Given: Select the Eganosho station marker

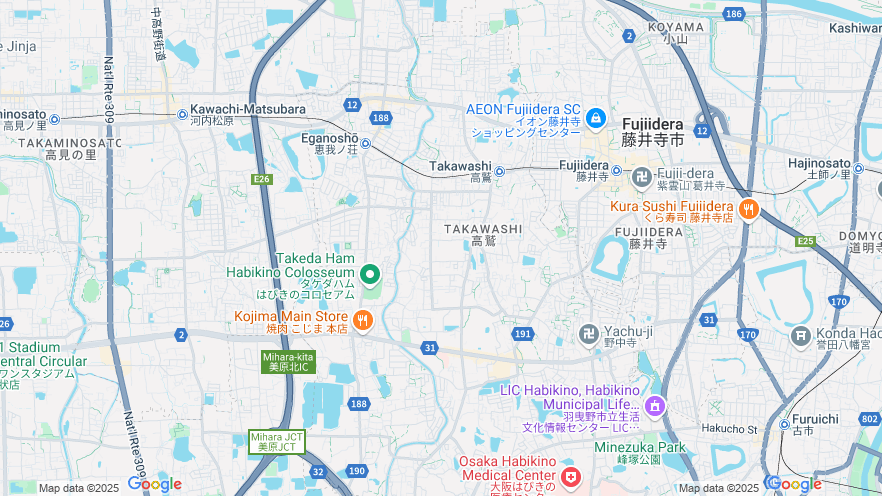Looking at the screenshot, I should click(x=366, y=144).
